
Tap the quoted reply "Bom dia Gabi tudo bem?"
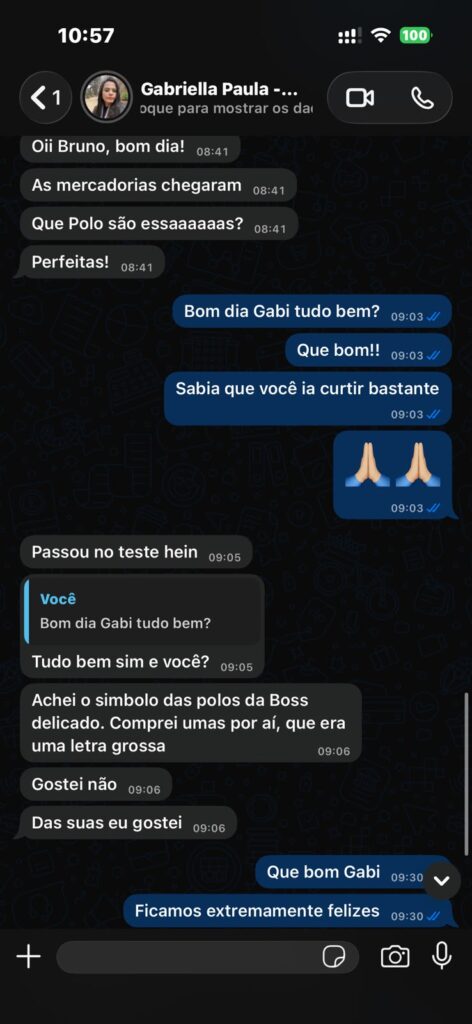click(142, 611)
